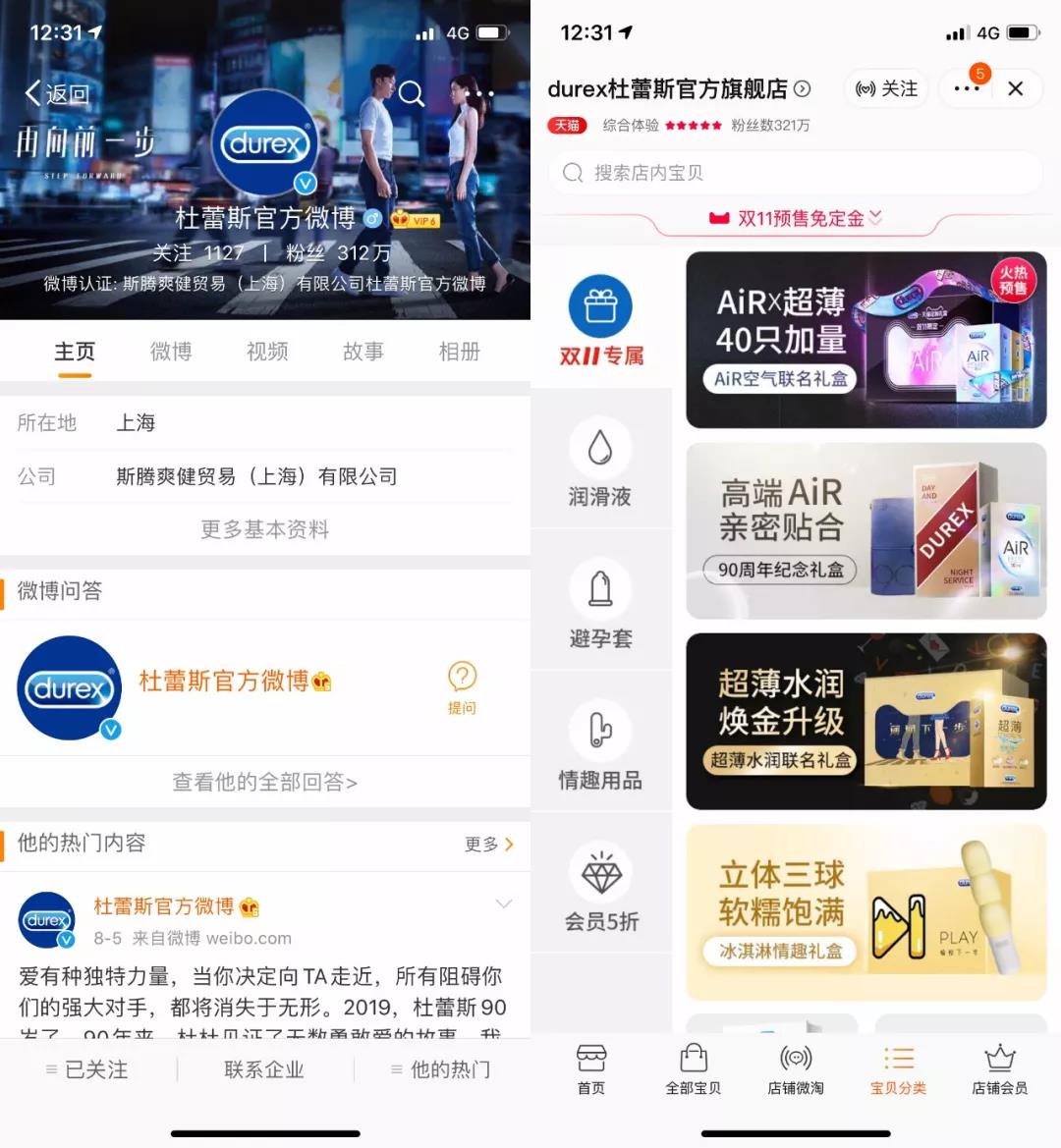Open 查看他的全部回答
The width and height of the screenshot is (1061, 1148).
click(x=264, y=782)
